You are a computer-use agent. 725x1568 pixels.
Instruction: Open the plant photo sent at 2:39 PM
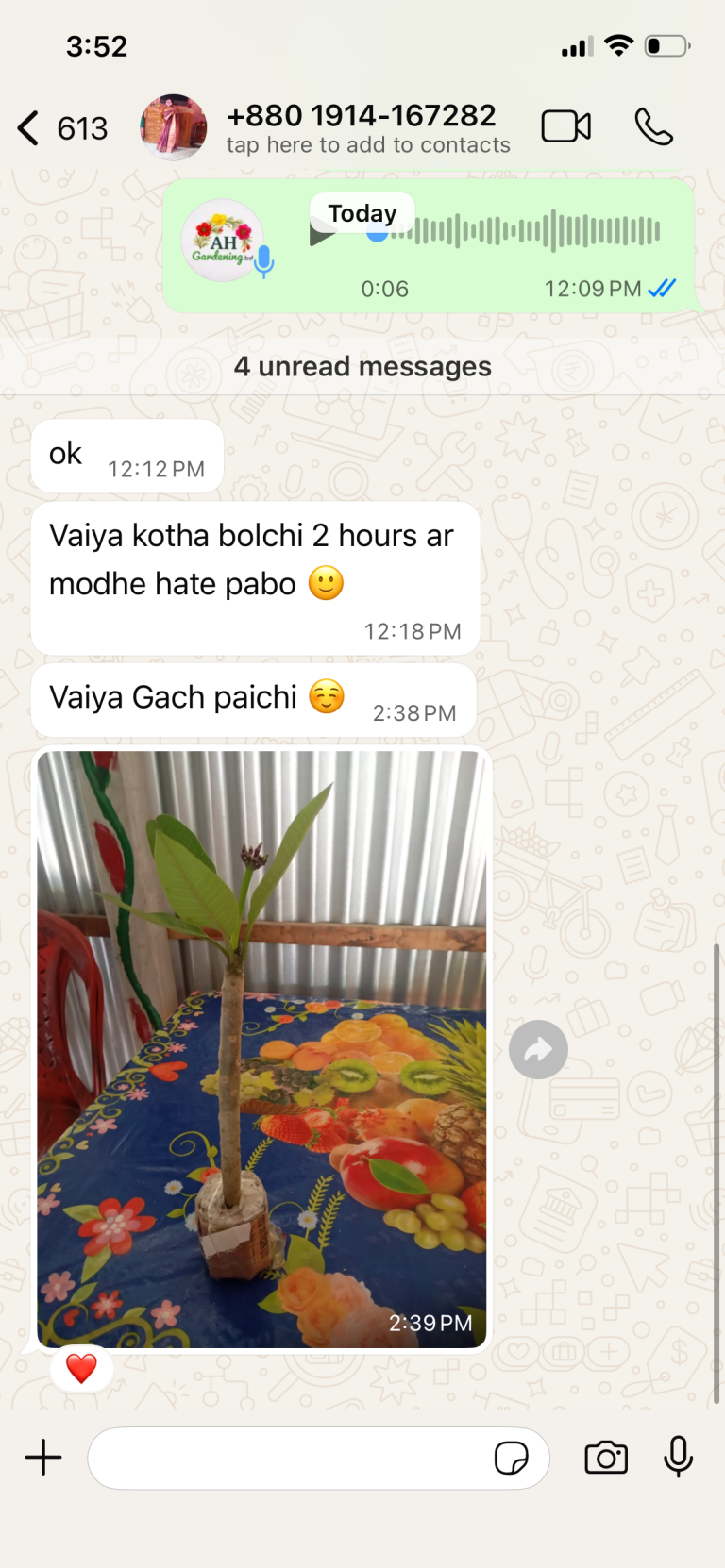261,1049
